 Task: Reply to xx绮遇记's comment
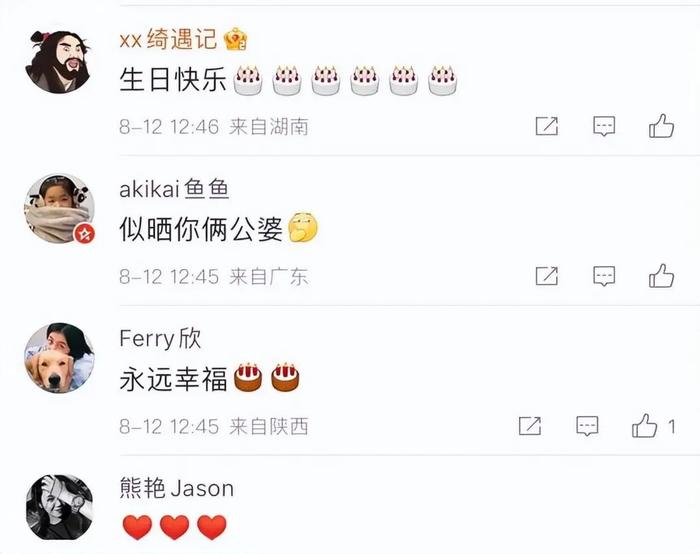604,126
